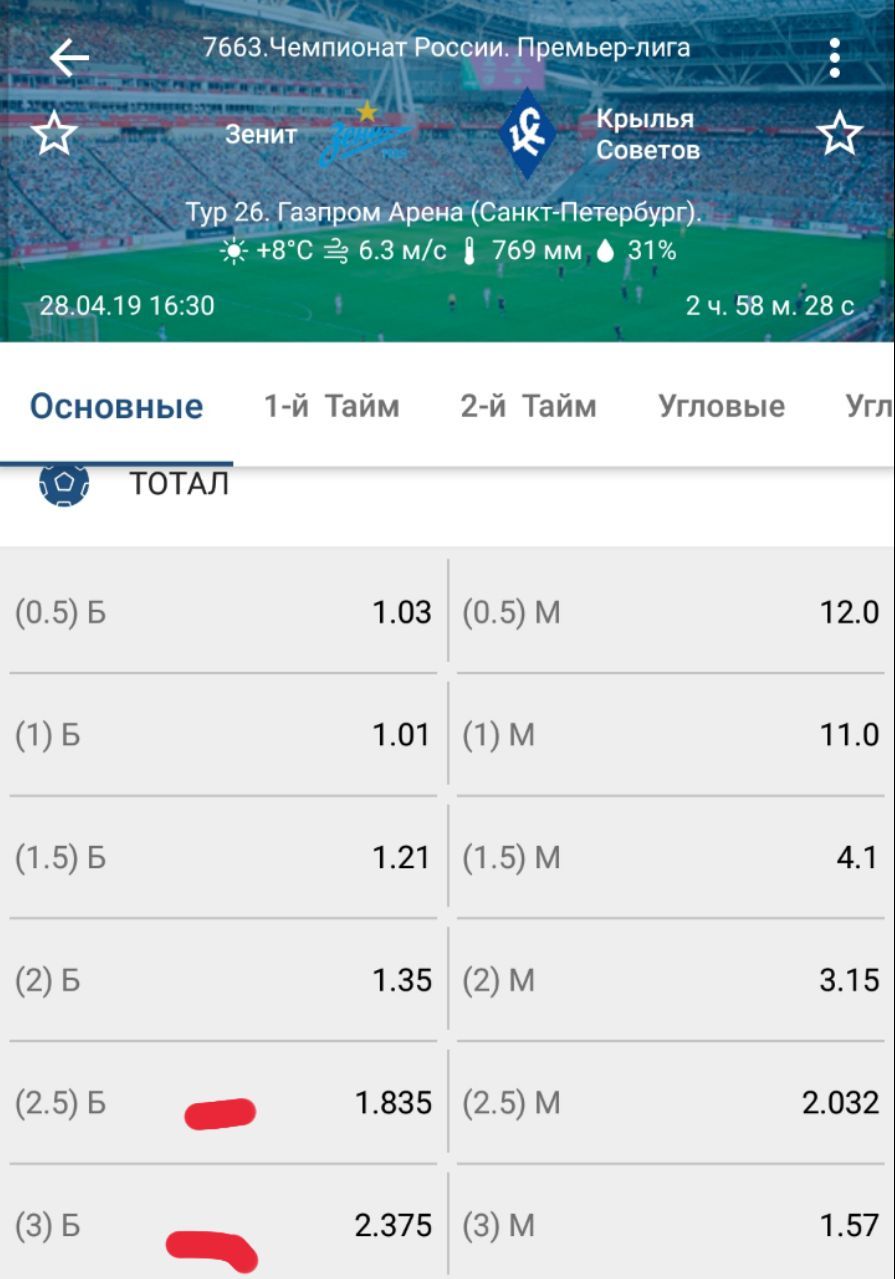The image size is (895, 1279).
Task: Select total (3) Б at 2.375
Action: [224, 1225]
